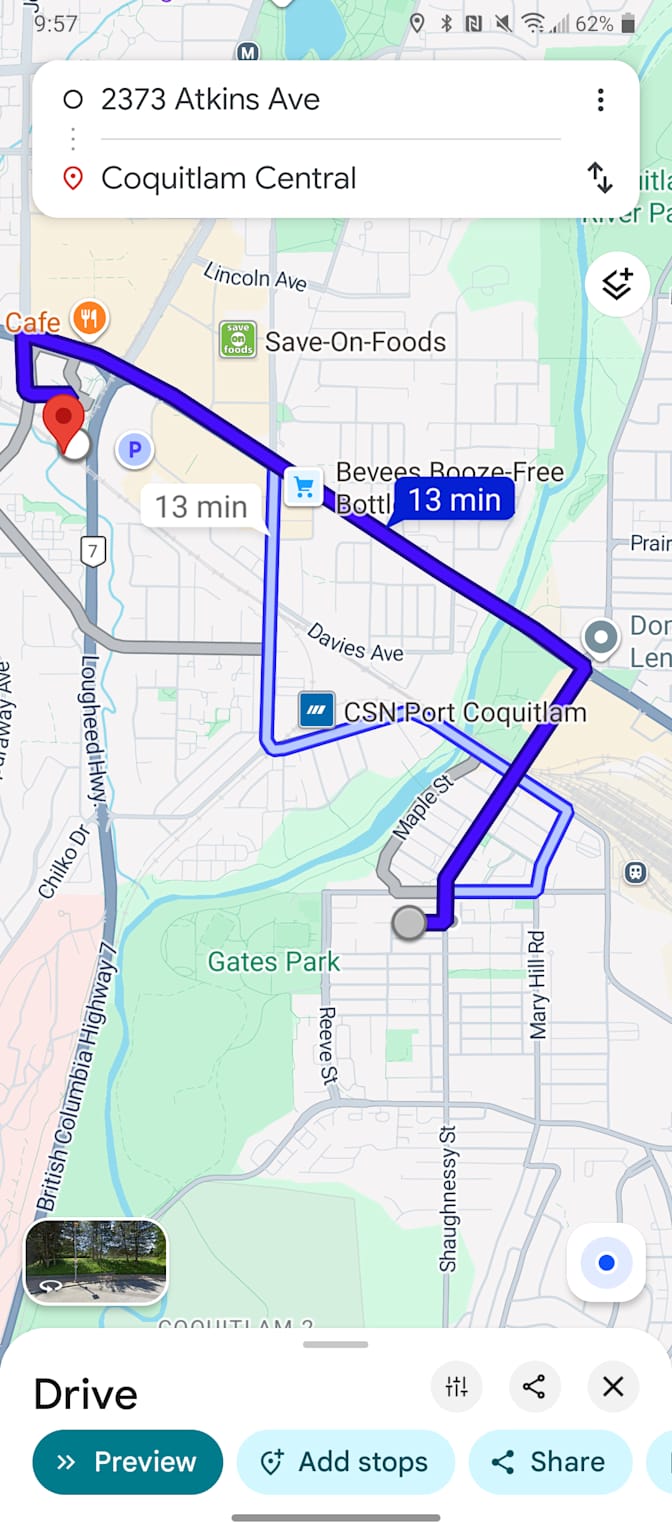Open the map layers button
The image size is (672, 1531).
(617, 285)
